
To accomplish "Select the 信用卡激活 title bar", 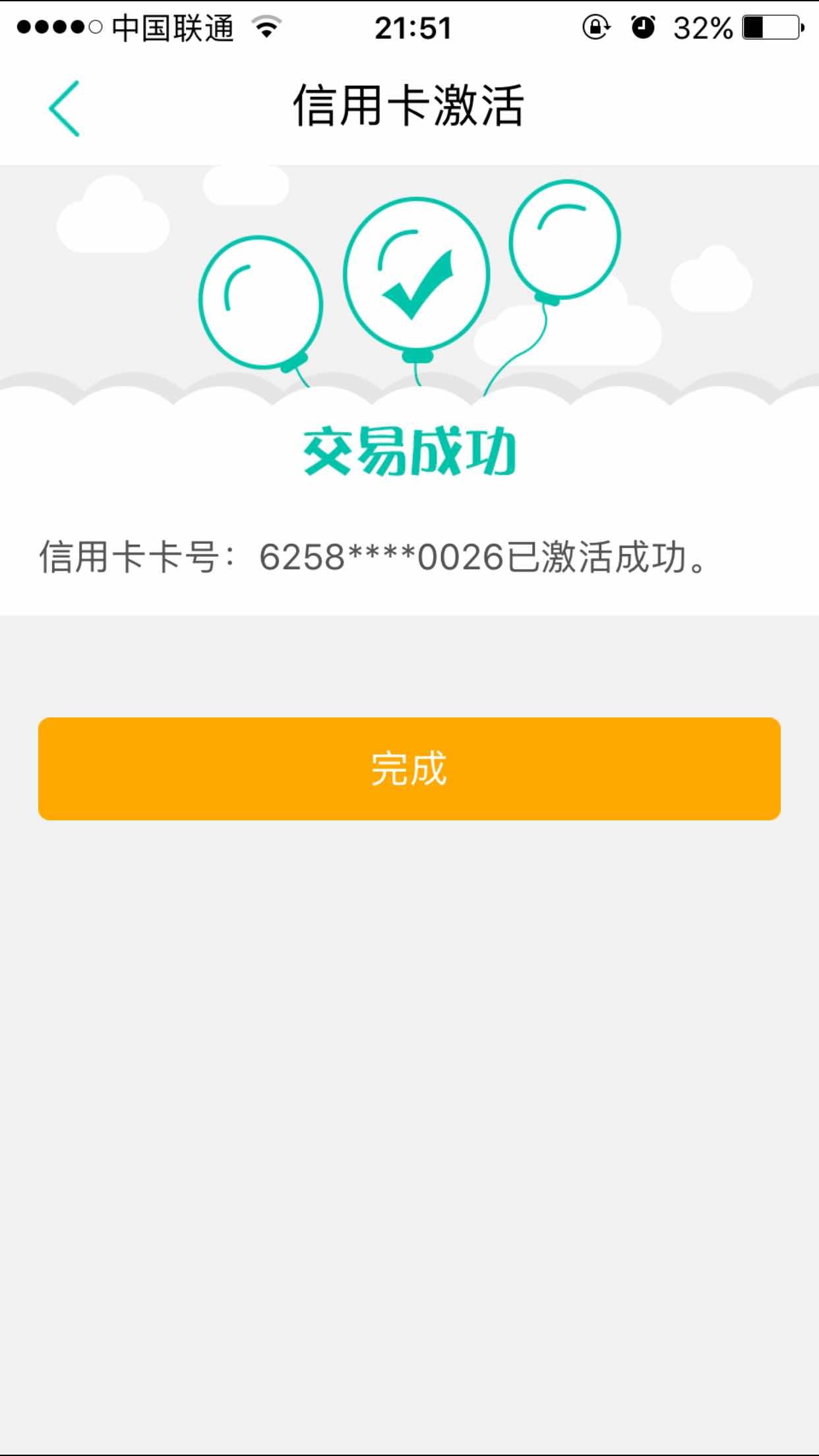I will tap(409, 108).
